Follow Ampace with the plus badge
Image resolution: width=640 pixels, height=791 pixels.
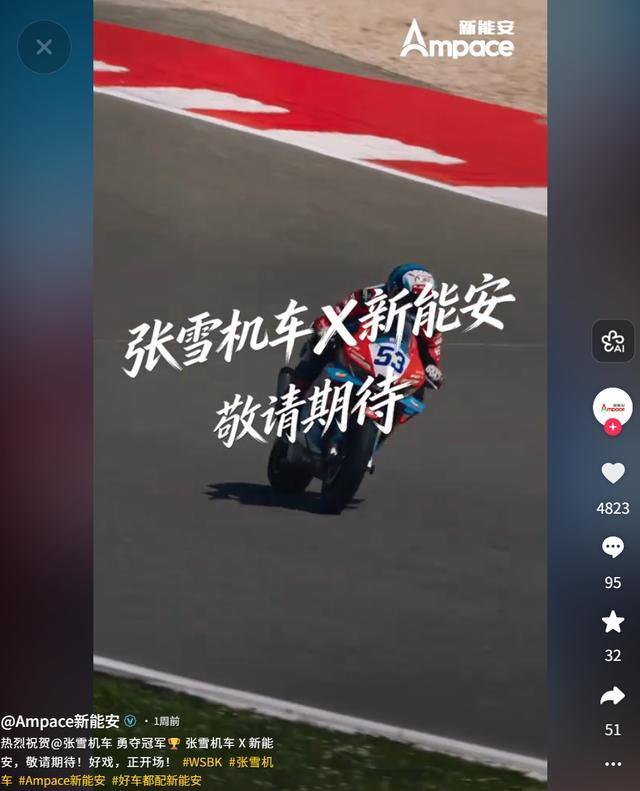click(x=613, y=427)
